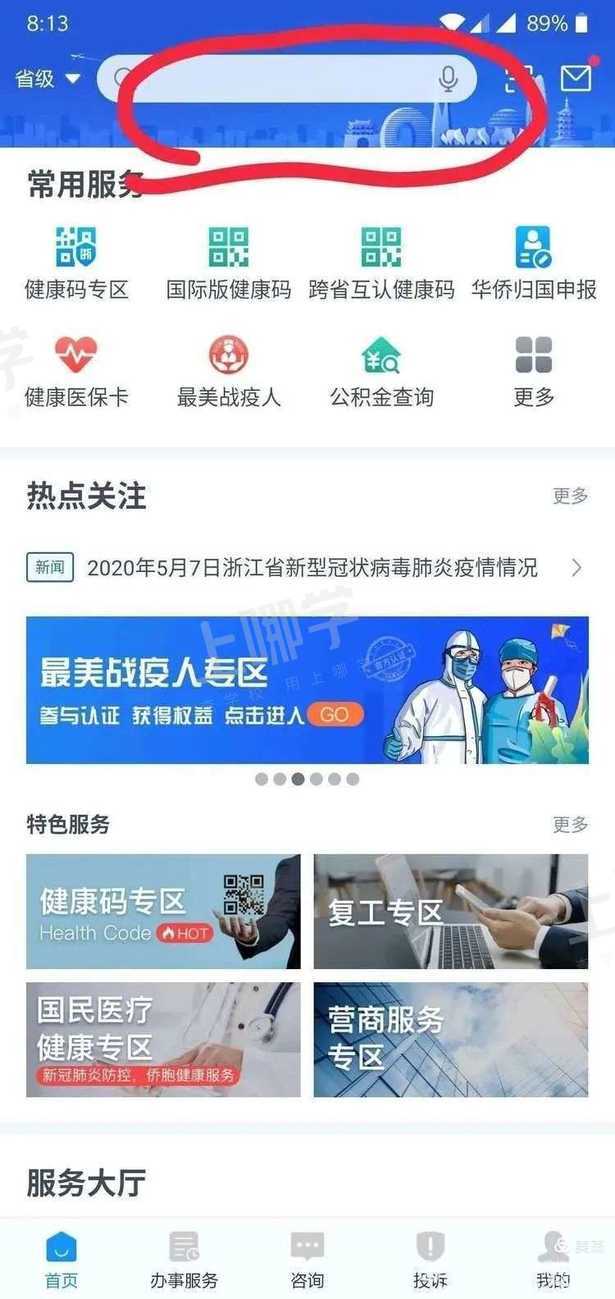This screenshot has width=615, height=1299.
Task: Open the QR scan icon
Action: (x=516, y=78)
